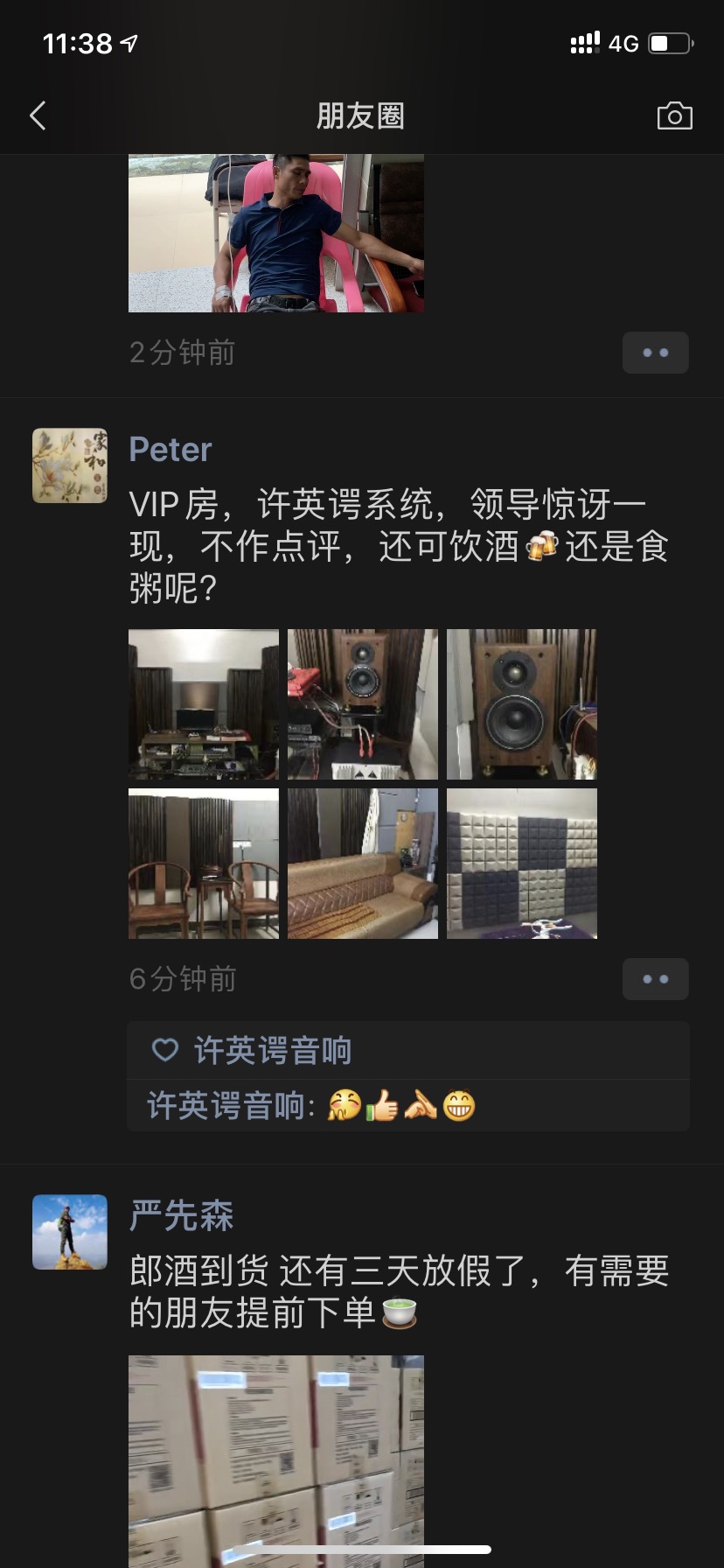Open the like/comment menu on the 2分钟前 post
The height and width of the screenshot is (1568, 724).
point(655,353)
